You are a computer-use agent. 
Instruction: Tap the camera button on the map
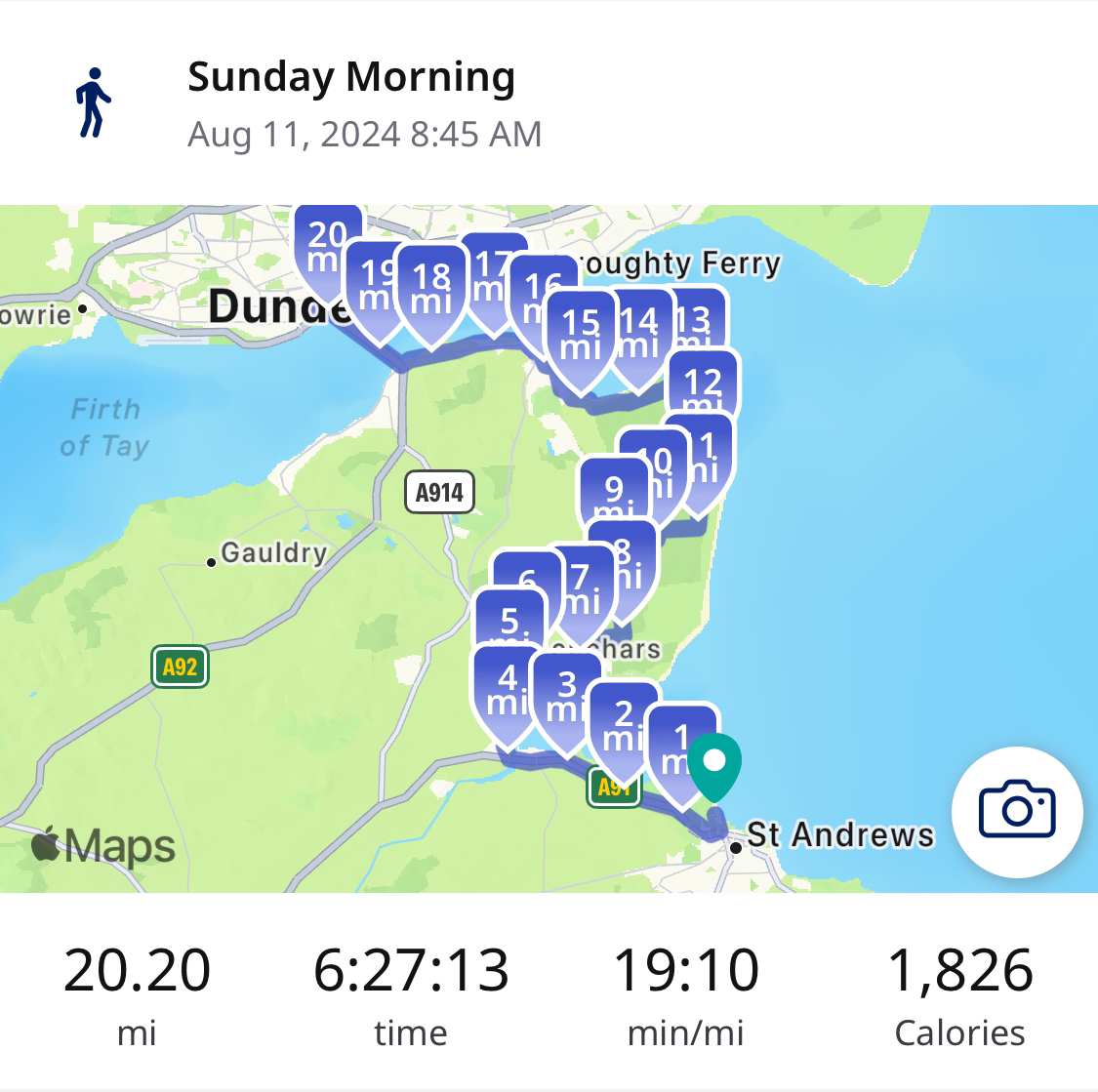(x=1017, y=810)
